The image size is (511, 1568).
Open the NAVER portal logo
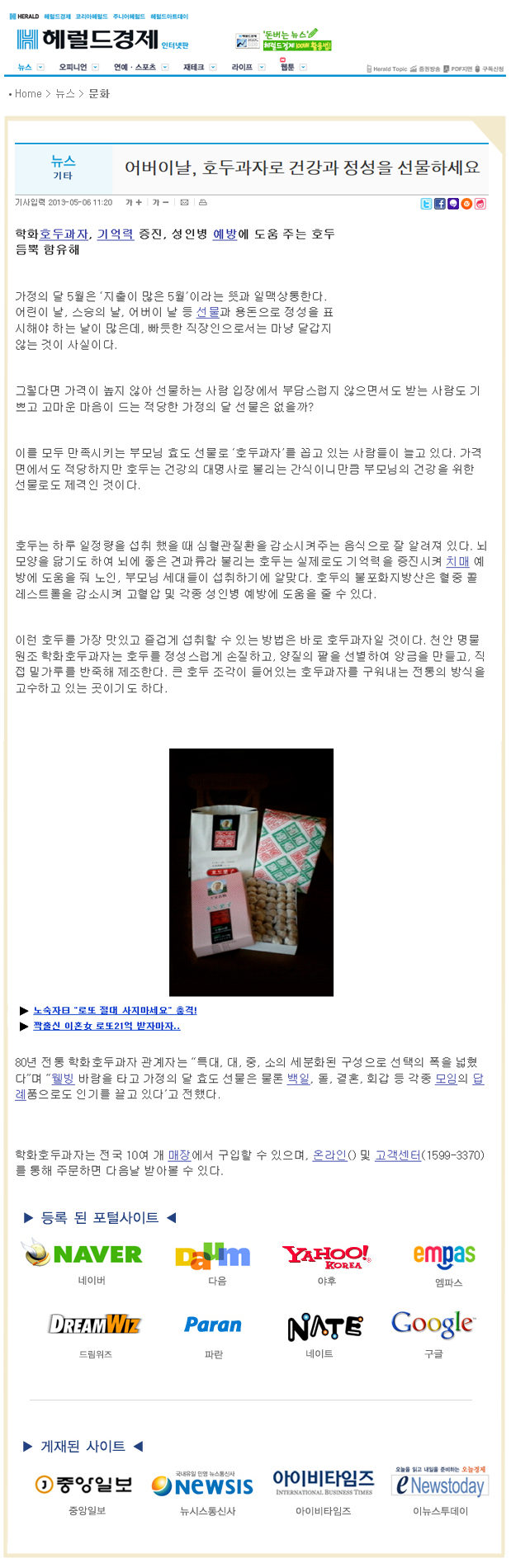(x=83, y=1254)
